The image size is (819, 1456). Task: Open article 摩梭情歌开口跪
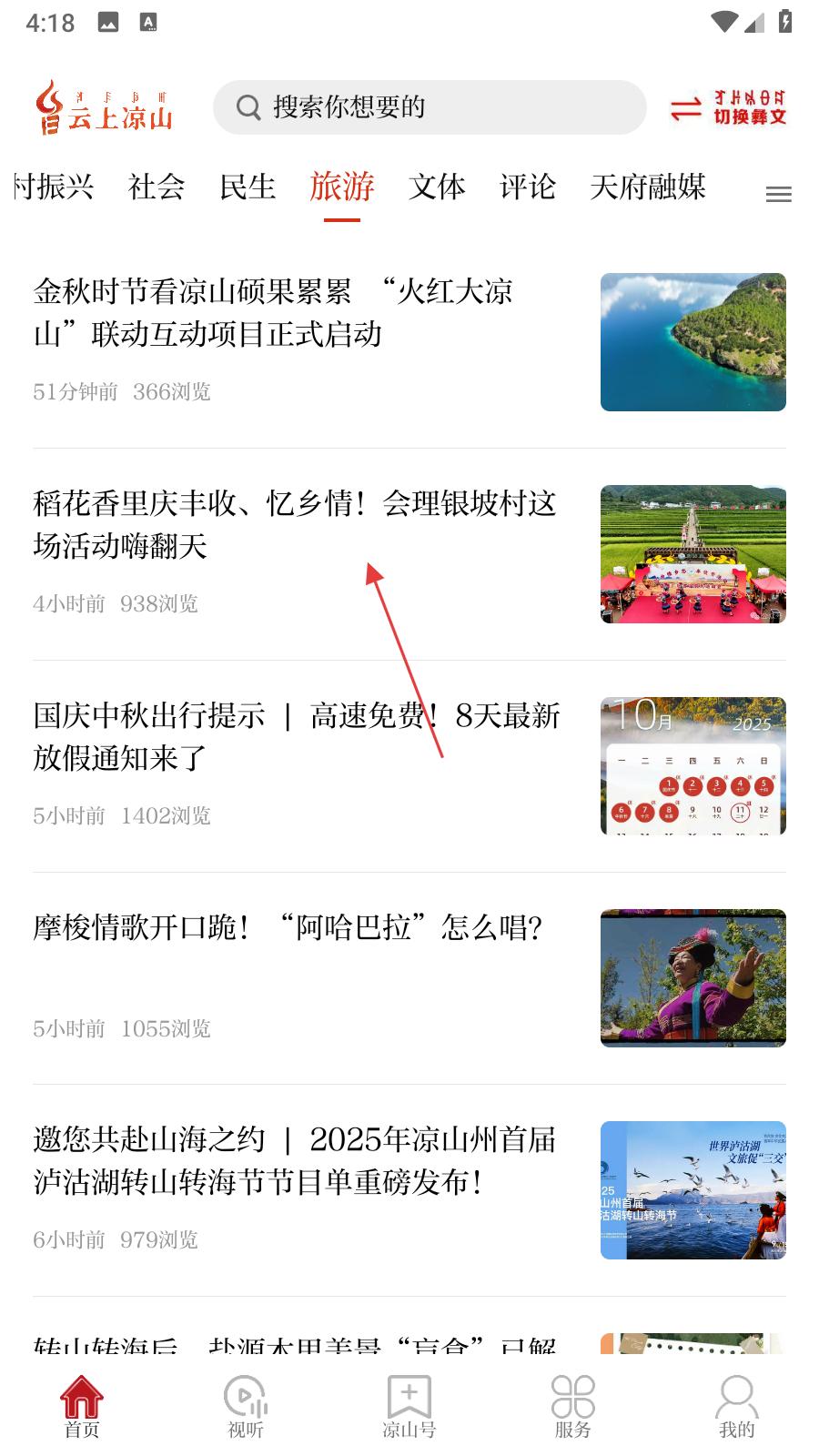288,928
